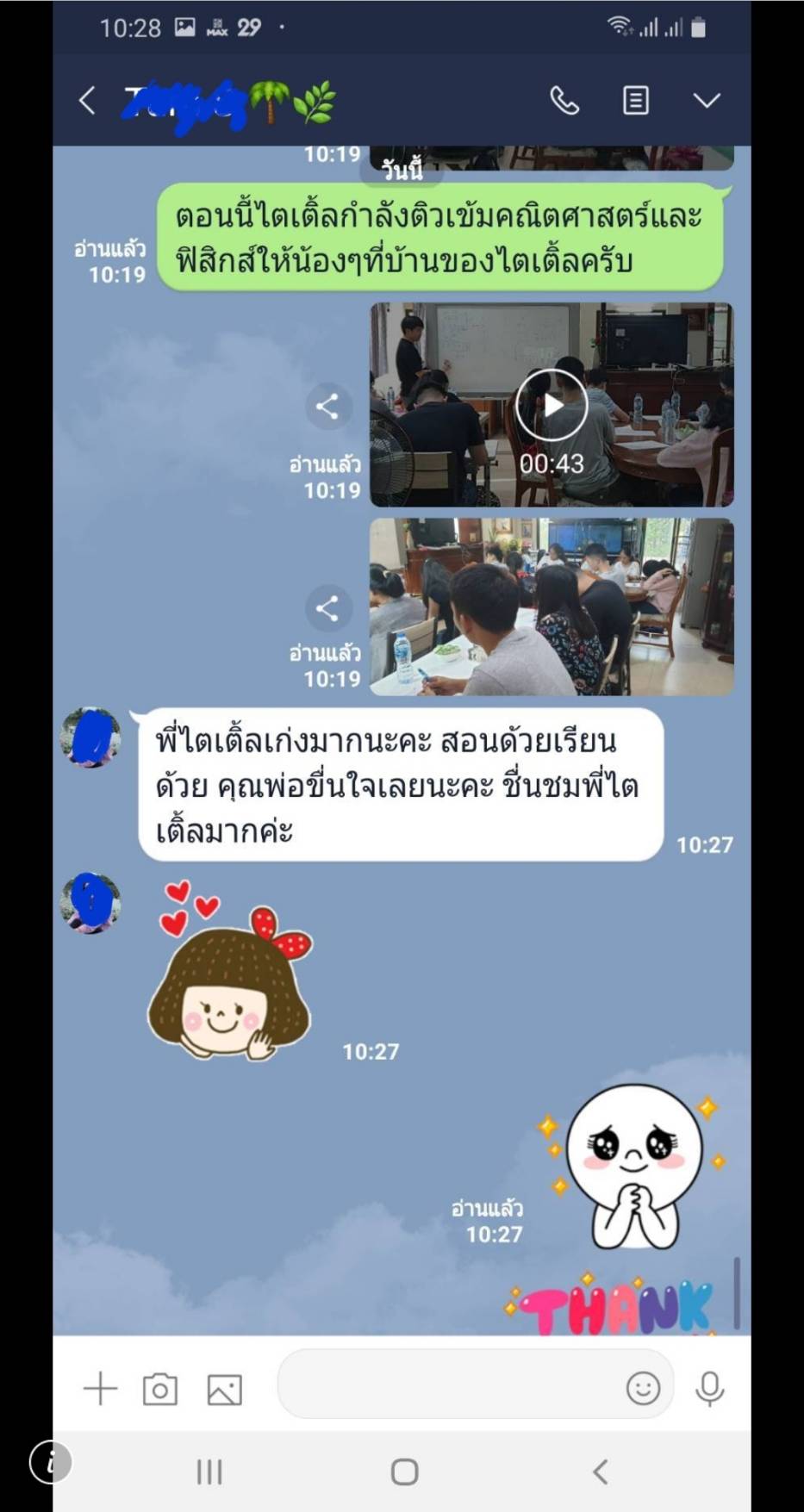Open recent apps from navigation bar
804x1512 pixels.
(209, 1472)
